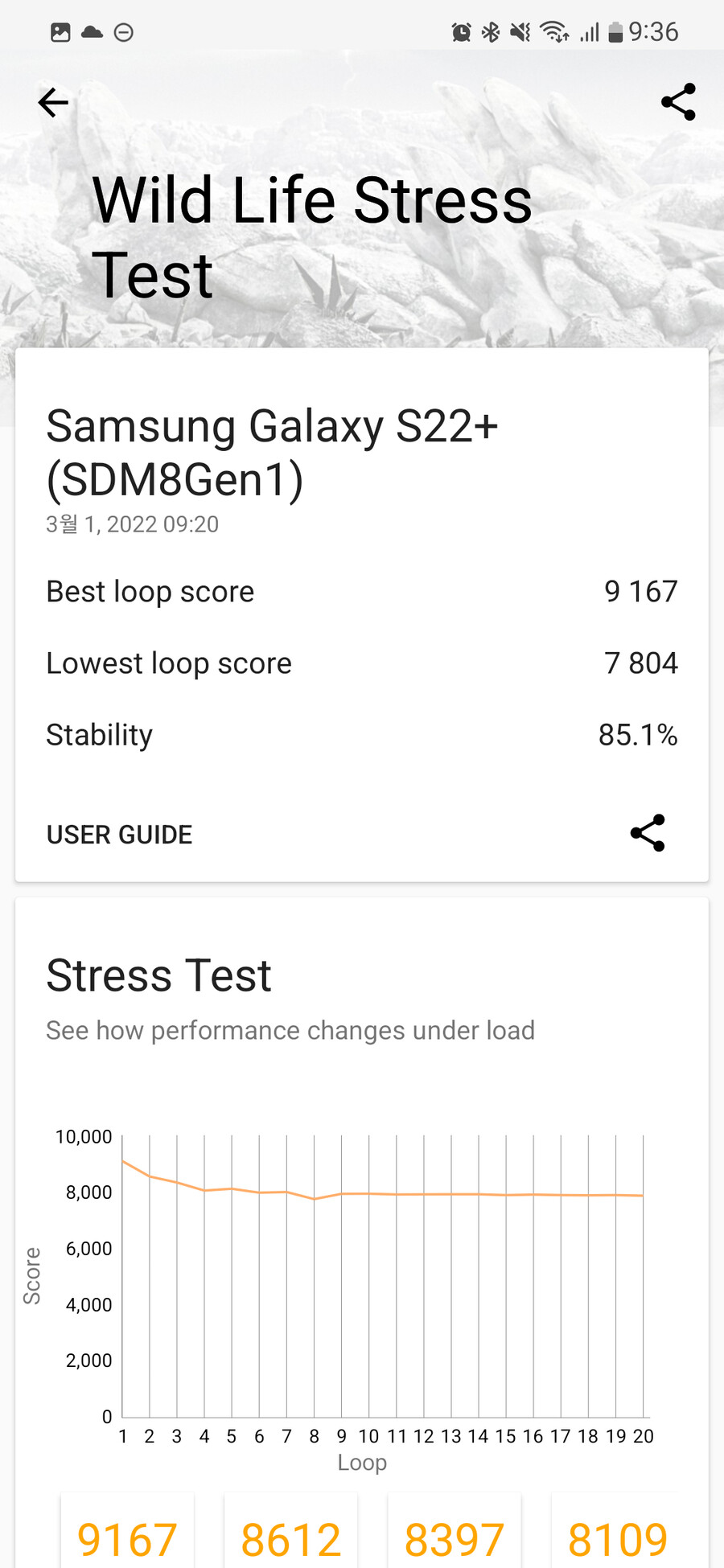The image size is (724, 1568).
Task: Share the result card beside USER GUIDE
Action: tap(648, 833)
